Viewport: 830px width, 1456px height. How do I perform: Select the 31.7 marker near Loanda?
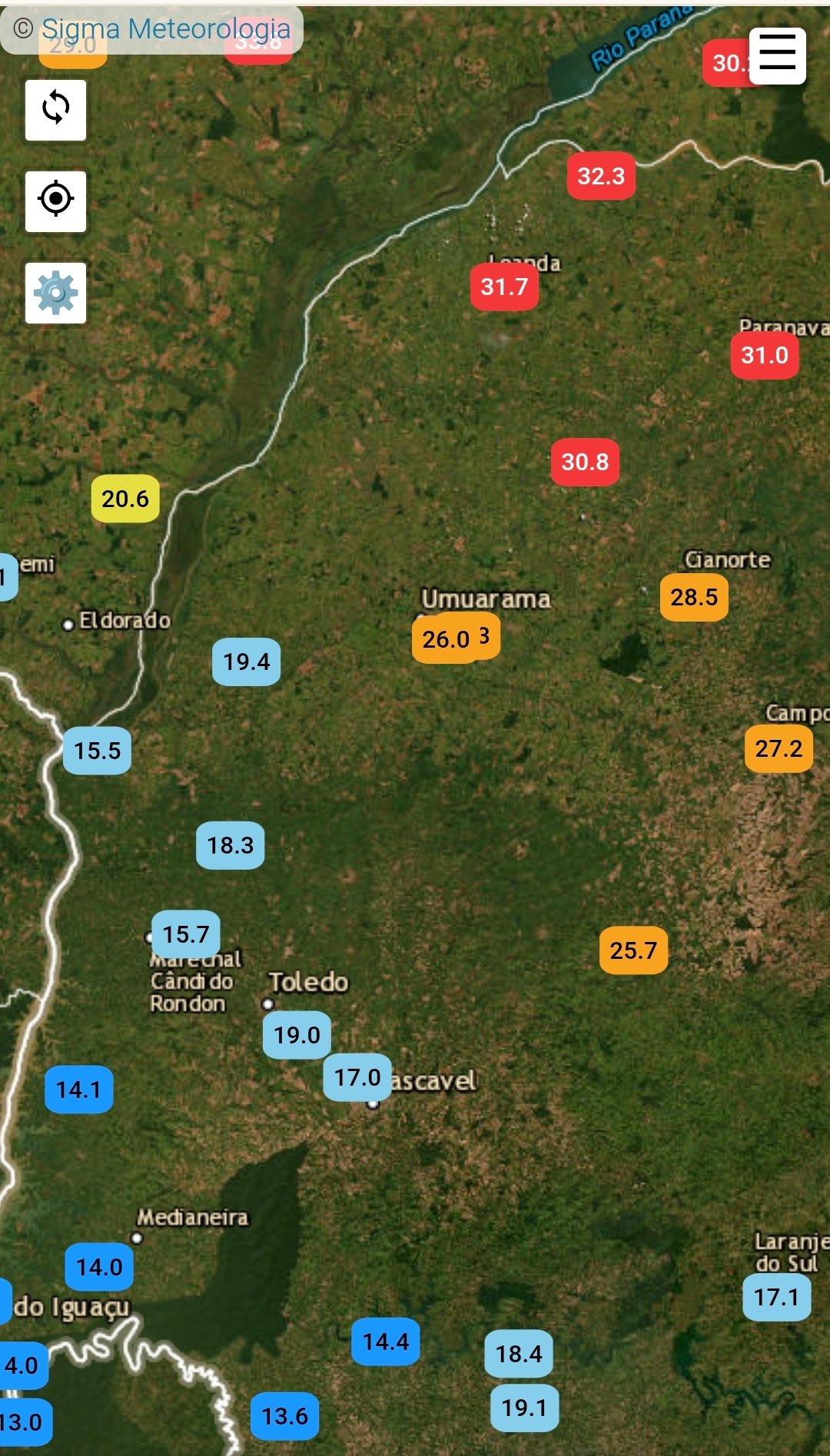pyautogui.click(x=504, y=287)
